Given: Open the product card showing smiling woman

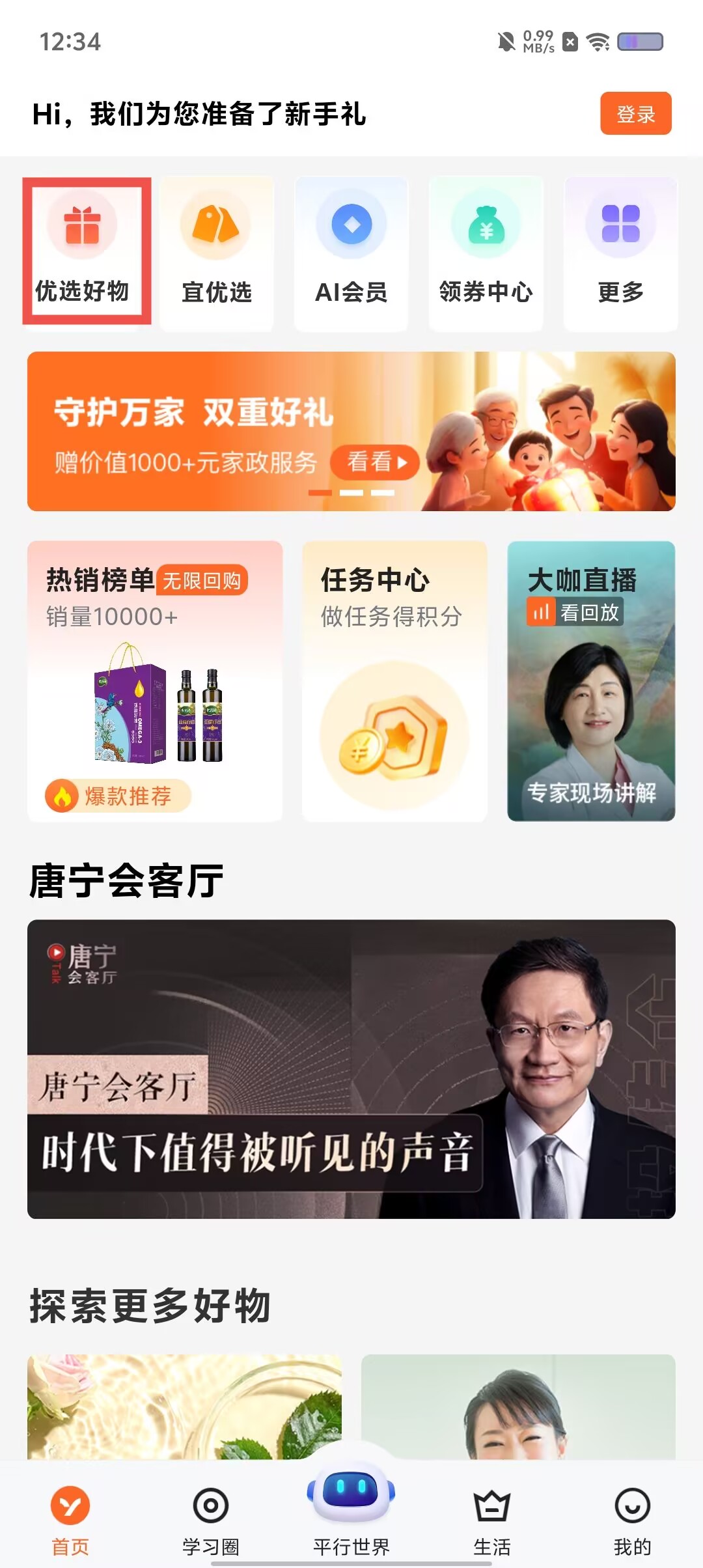Looking at the screenshot, I should tap(518, 1407).
